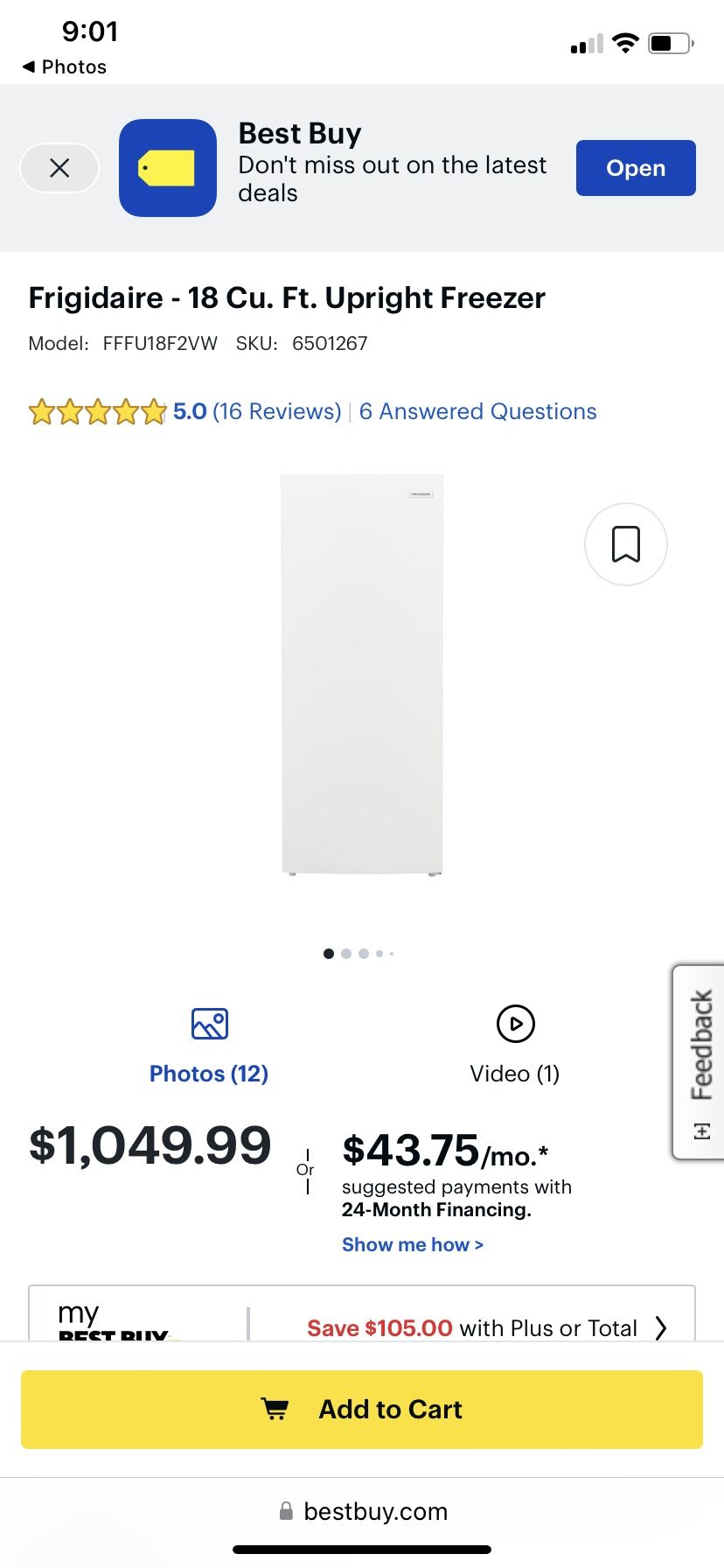Image resolution: width=724 pixels, height=1568 pixels.
Task: Switch to the Video (1) view
Action: 515,1074
